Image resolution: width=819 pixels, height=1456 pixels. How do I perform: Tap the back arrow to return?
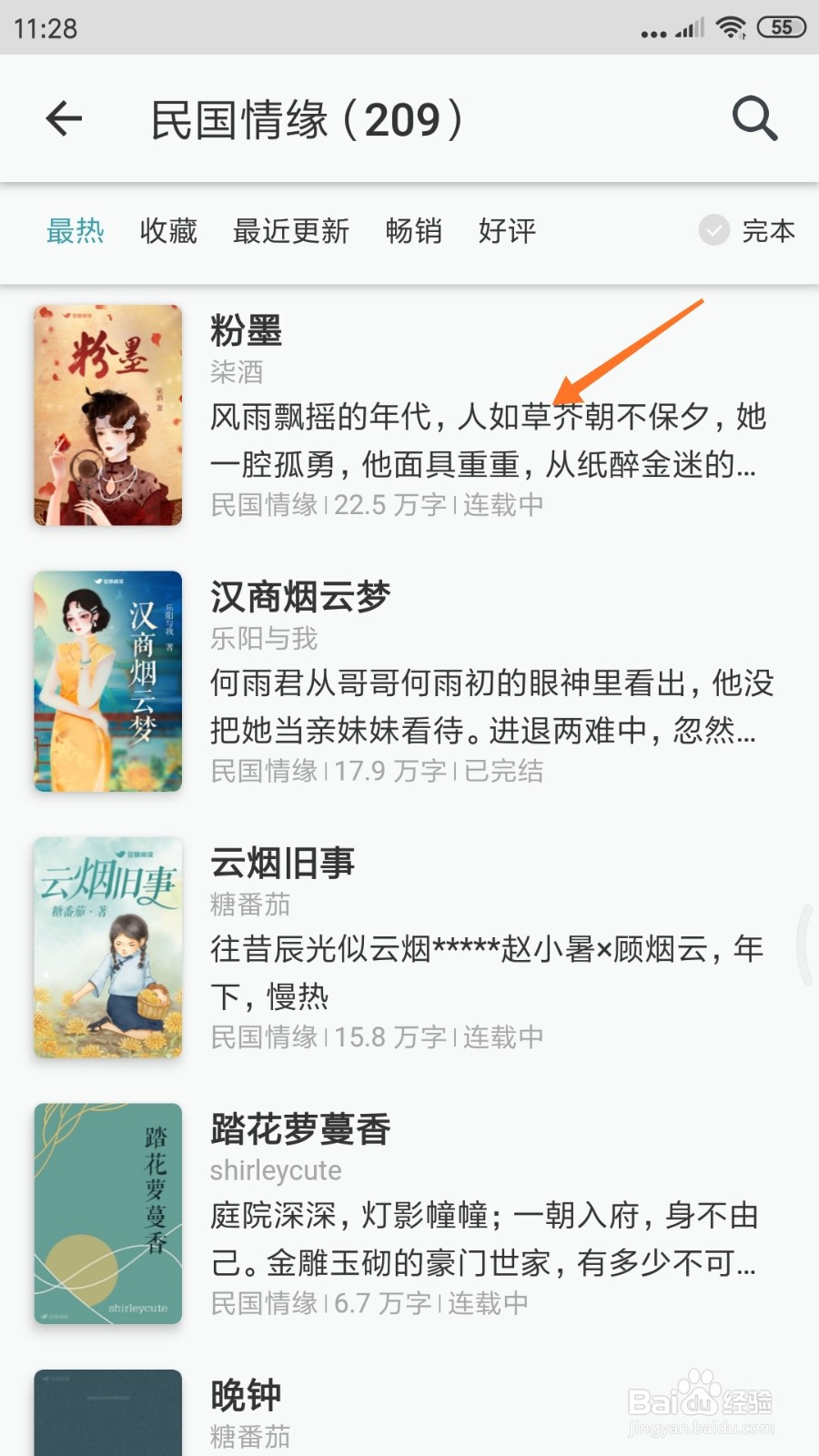click(64, 119)
